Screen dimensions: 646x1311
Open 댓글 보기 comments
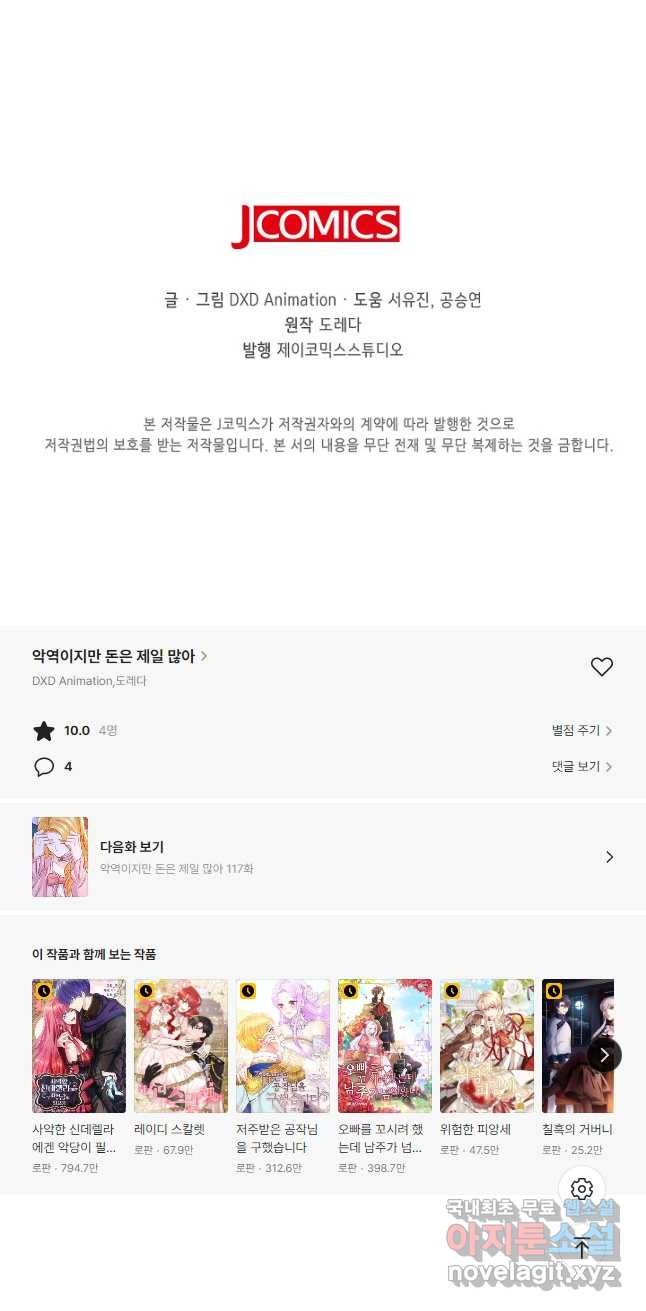(582, 767)
